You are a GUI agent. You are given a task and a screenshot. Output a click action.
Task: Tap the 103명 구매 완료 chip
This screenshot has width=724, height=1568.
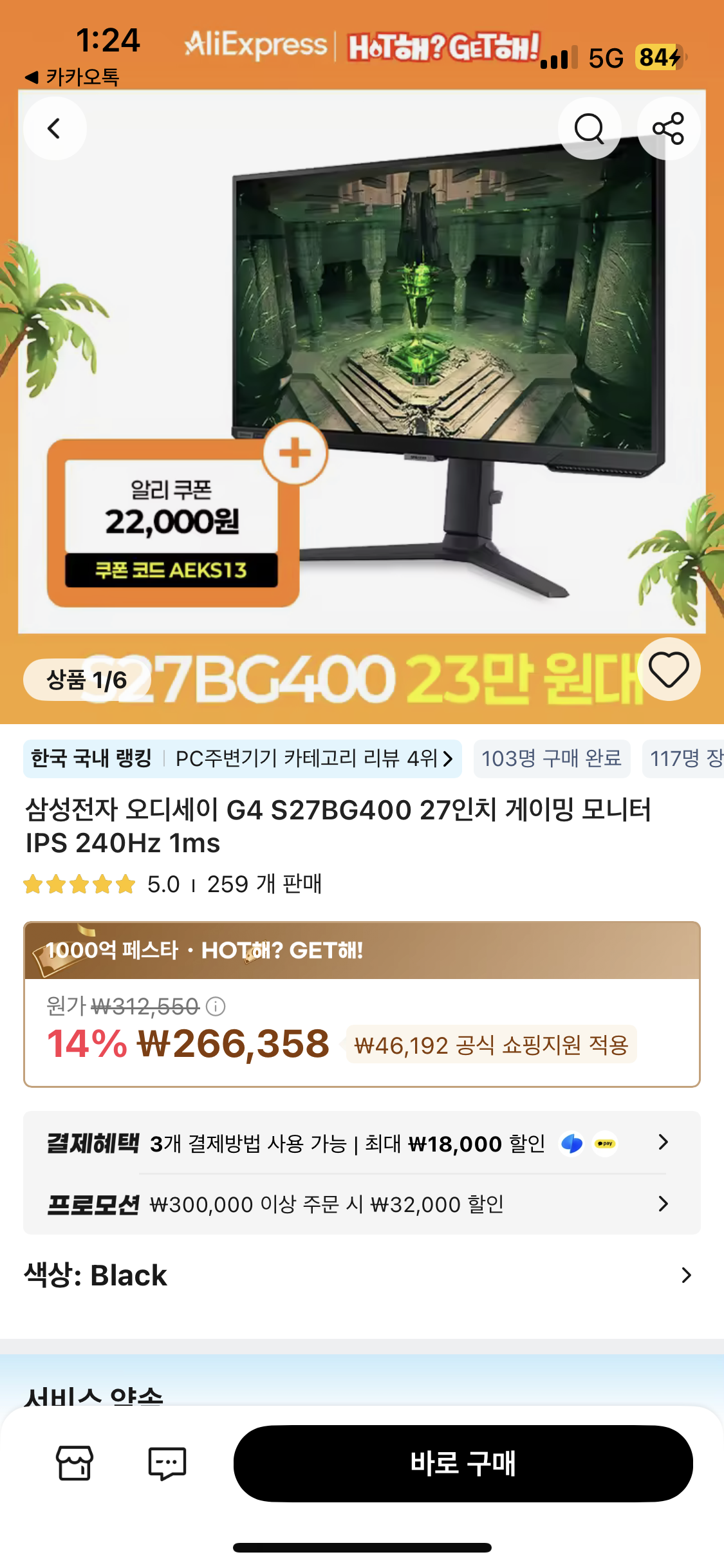(x=552, y=759)
